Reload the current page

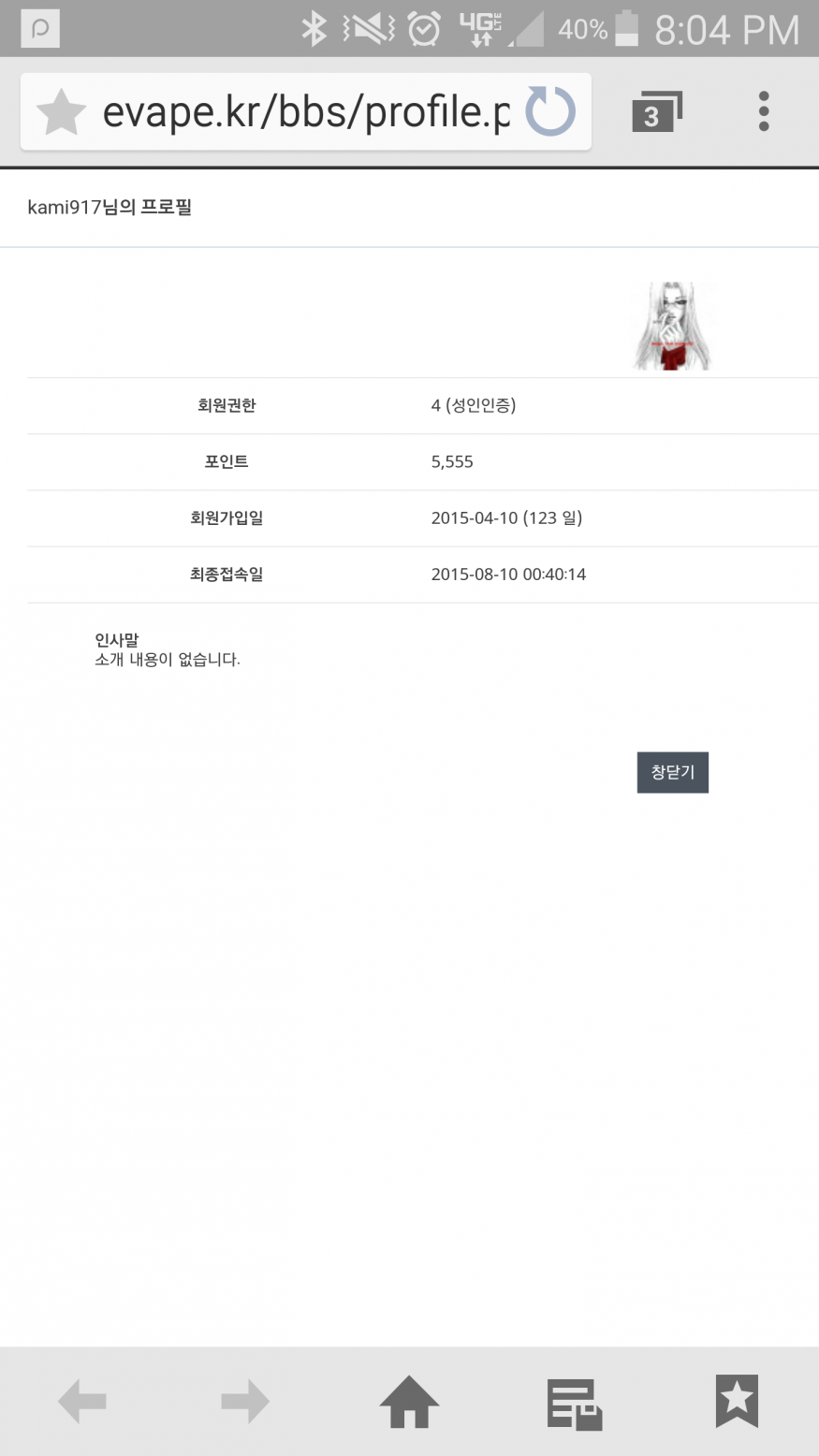coord(550,112)
